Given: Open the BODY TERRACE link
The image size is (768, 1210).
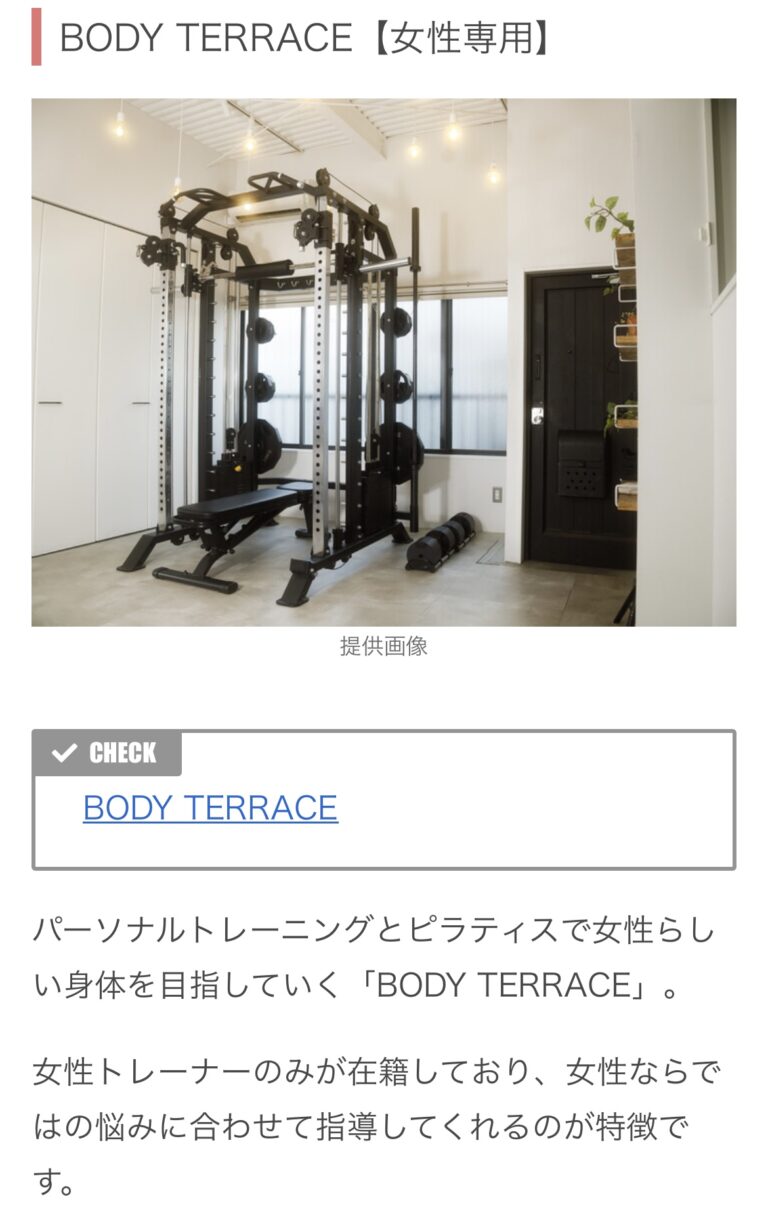Looking at the screenshot, I should click(210, 808).
